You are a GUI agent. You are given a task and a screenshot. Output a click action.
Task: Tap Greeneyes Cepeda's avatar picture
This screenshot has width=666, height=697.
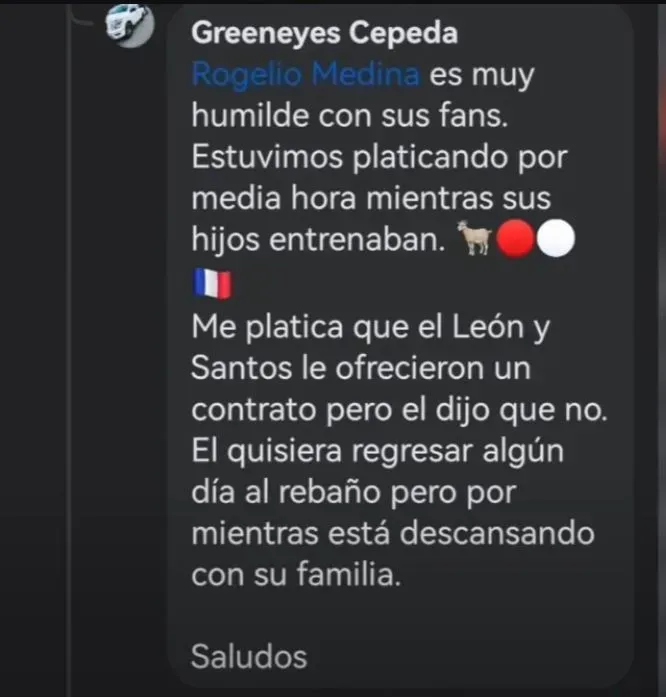(130, 22)
